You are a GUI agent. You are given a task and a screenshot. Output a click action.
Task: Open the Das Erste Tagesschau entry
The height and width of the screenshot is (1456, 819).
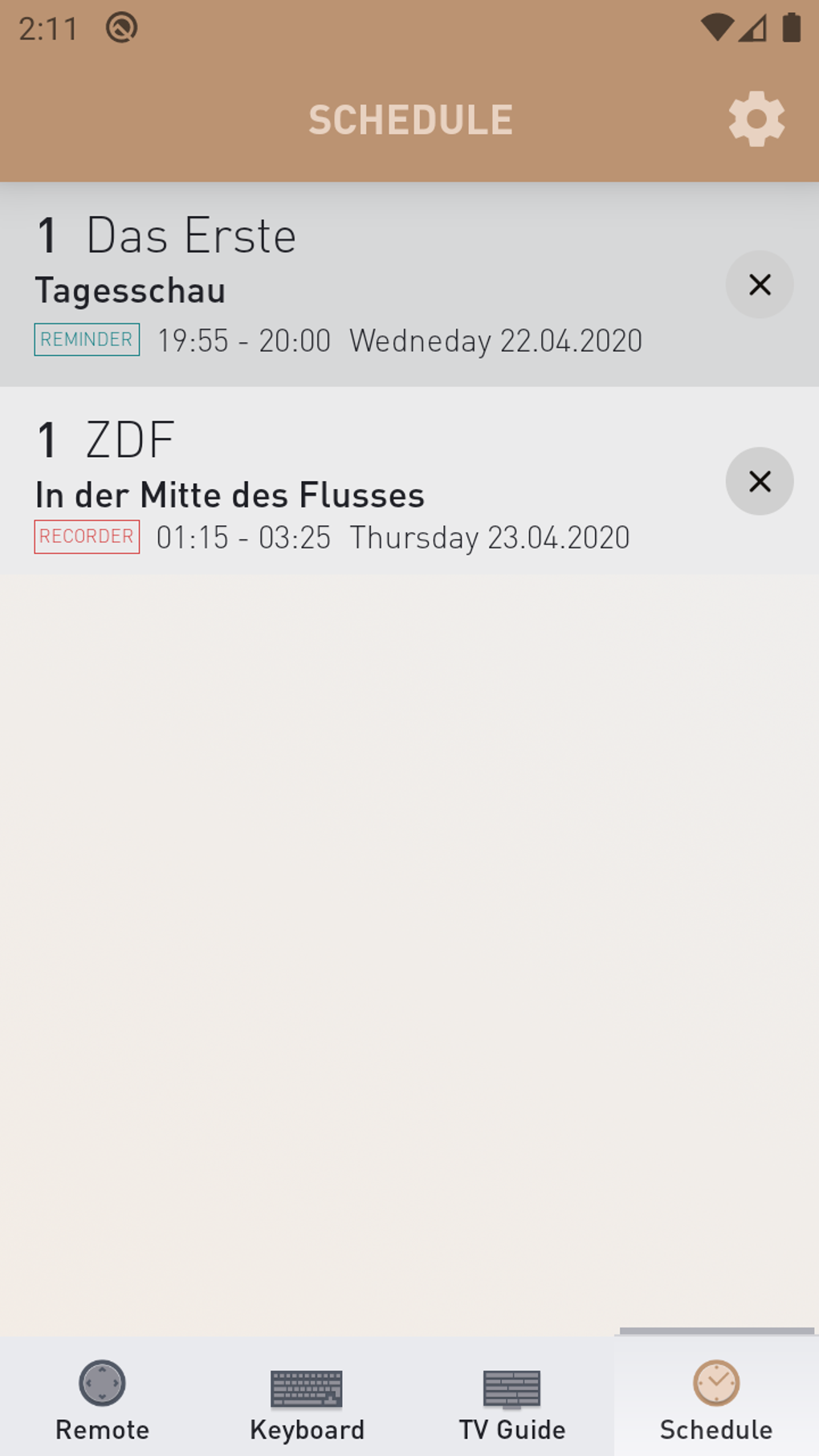337,284
